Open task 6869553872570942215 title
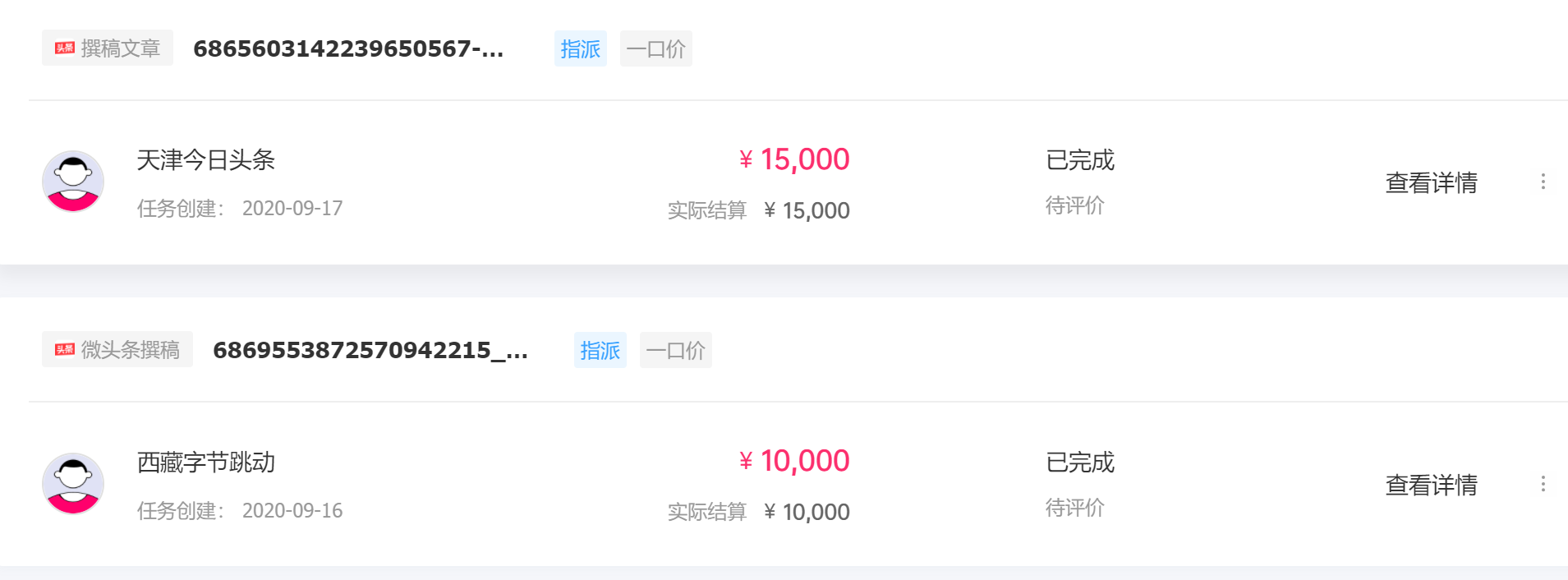Viewport: 1568px width, 580px height. click(x=370, y=350)
